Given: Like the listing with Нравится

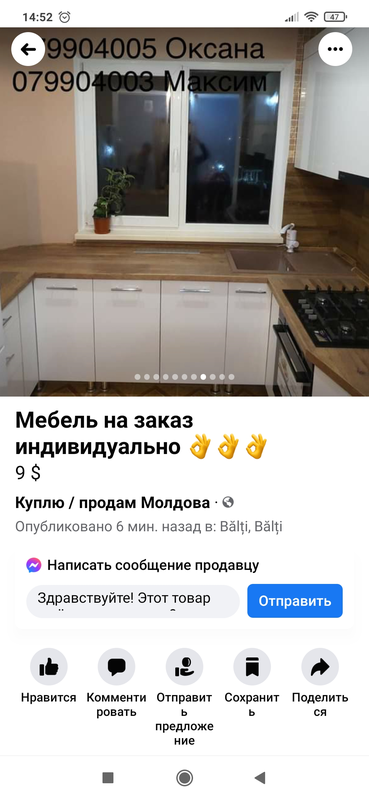Looking at the screenshot, I should [48, 676].
